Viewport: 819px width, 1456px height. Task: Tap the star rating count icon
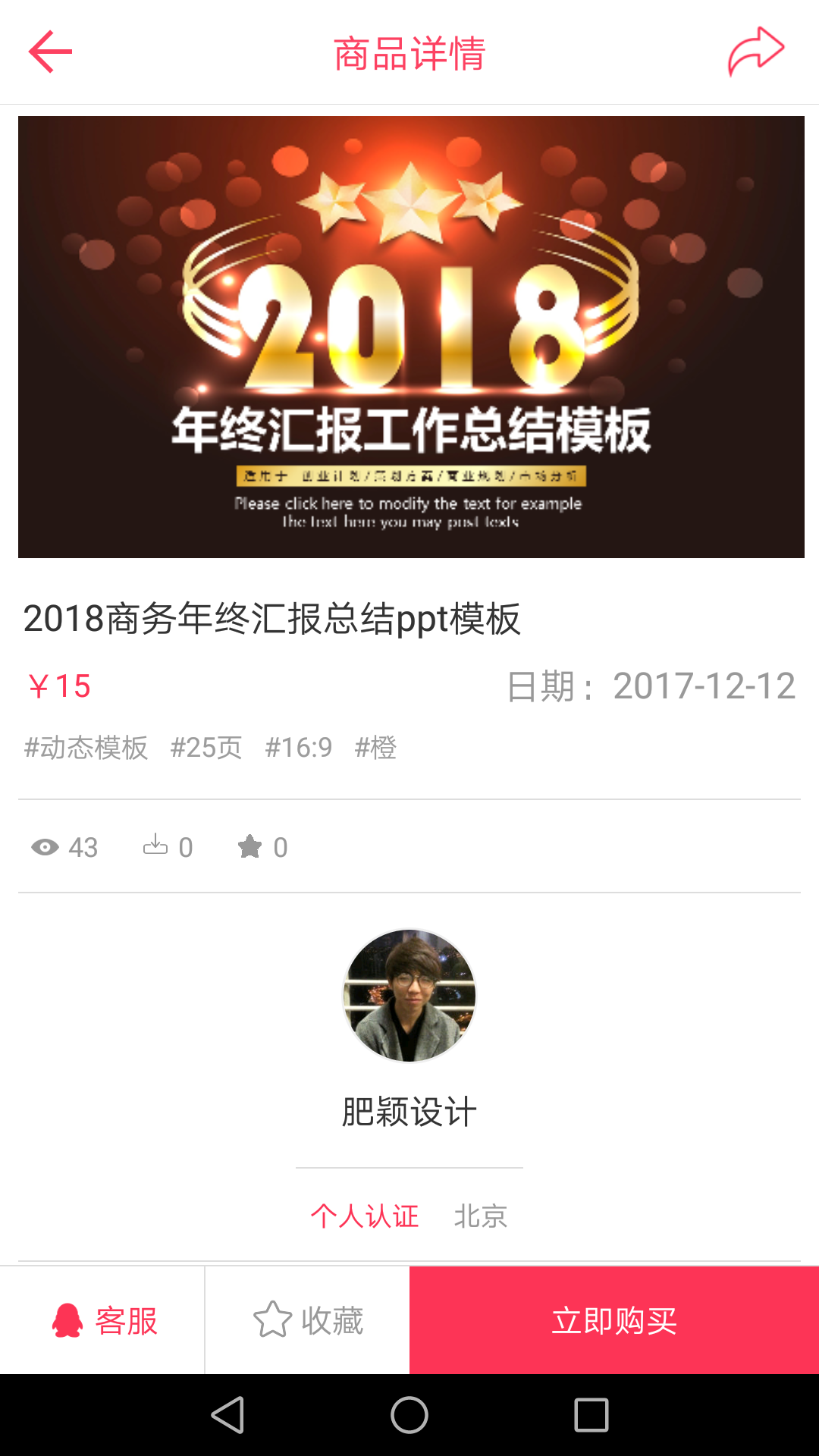[250, 847]
